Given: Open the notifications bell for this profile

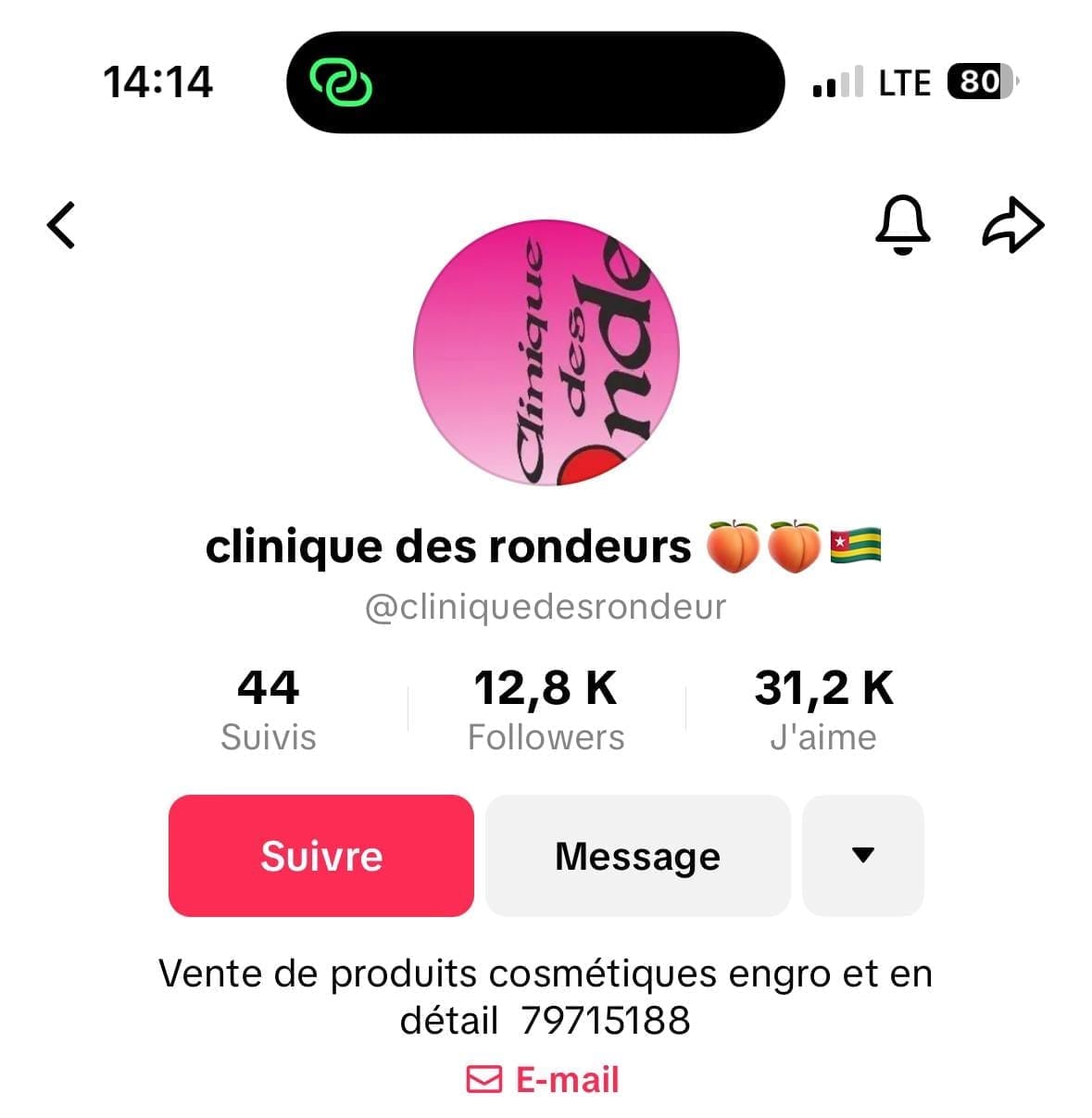Looking at the screenshot, I should (902, 225).
